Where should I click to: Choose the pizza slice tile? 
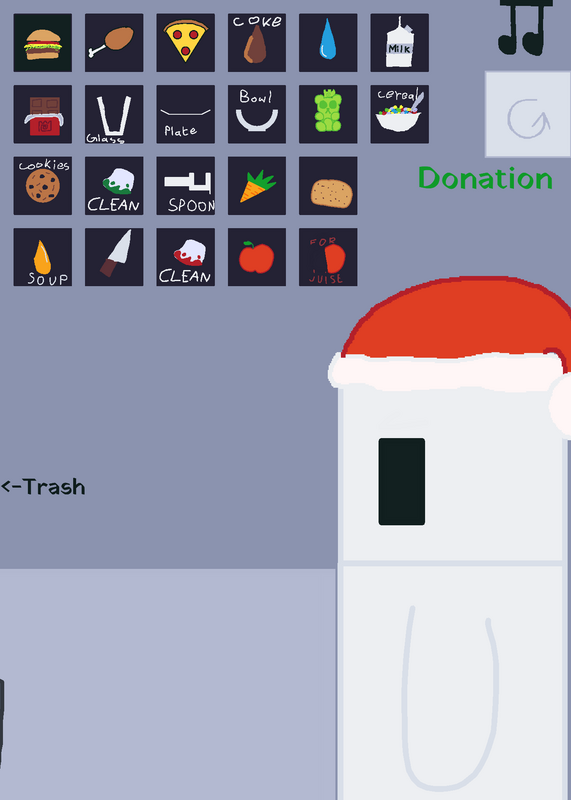pyautogui.click(x=185, y=42)
